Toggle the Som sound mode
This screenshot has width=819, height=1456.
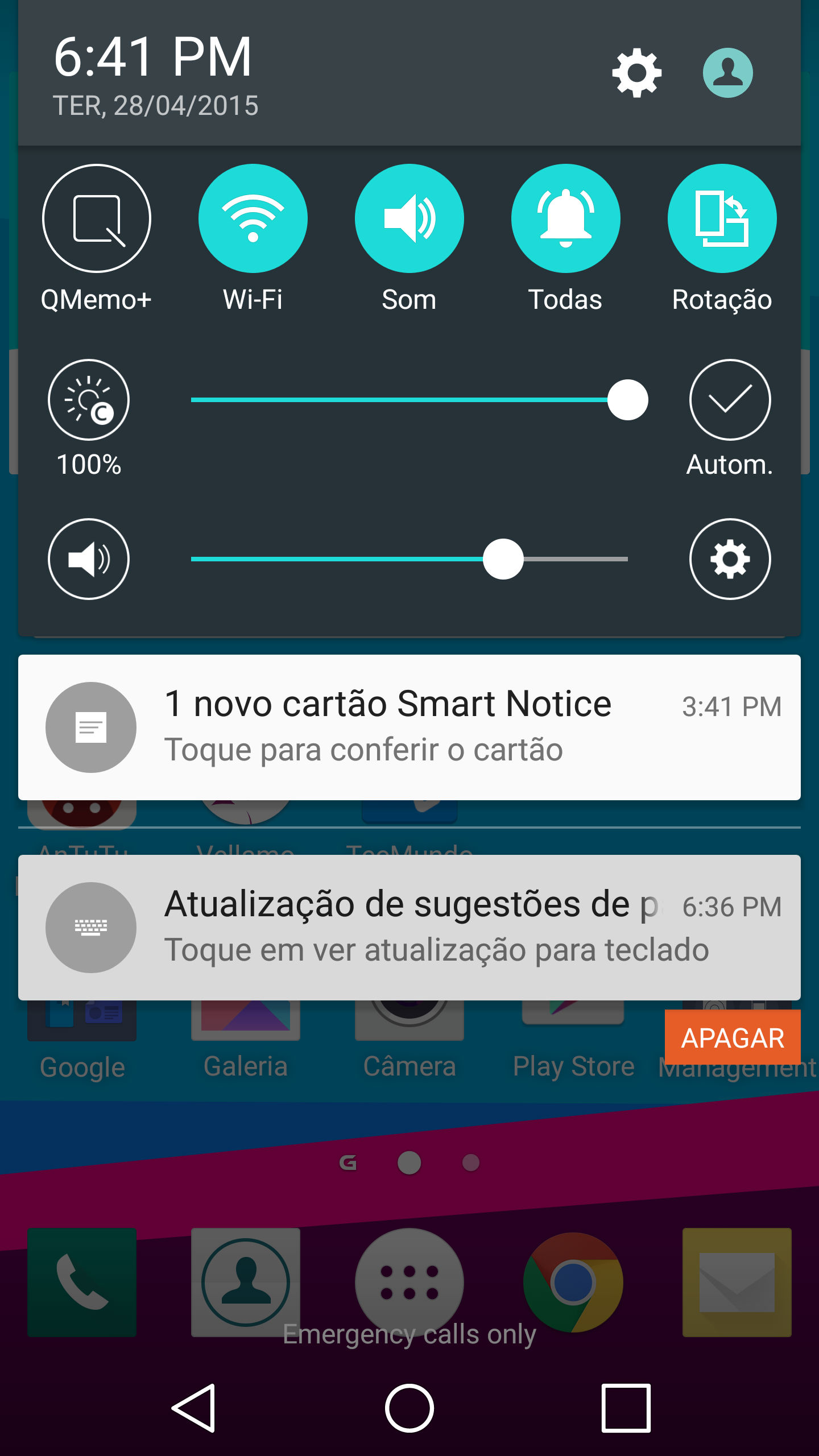409,219
